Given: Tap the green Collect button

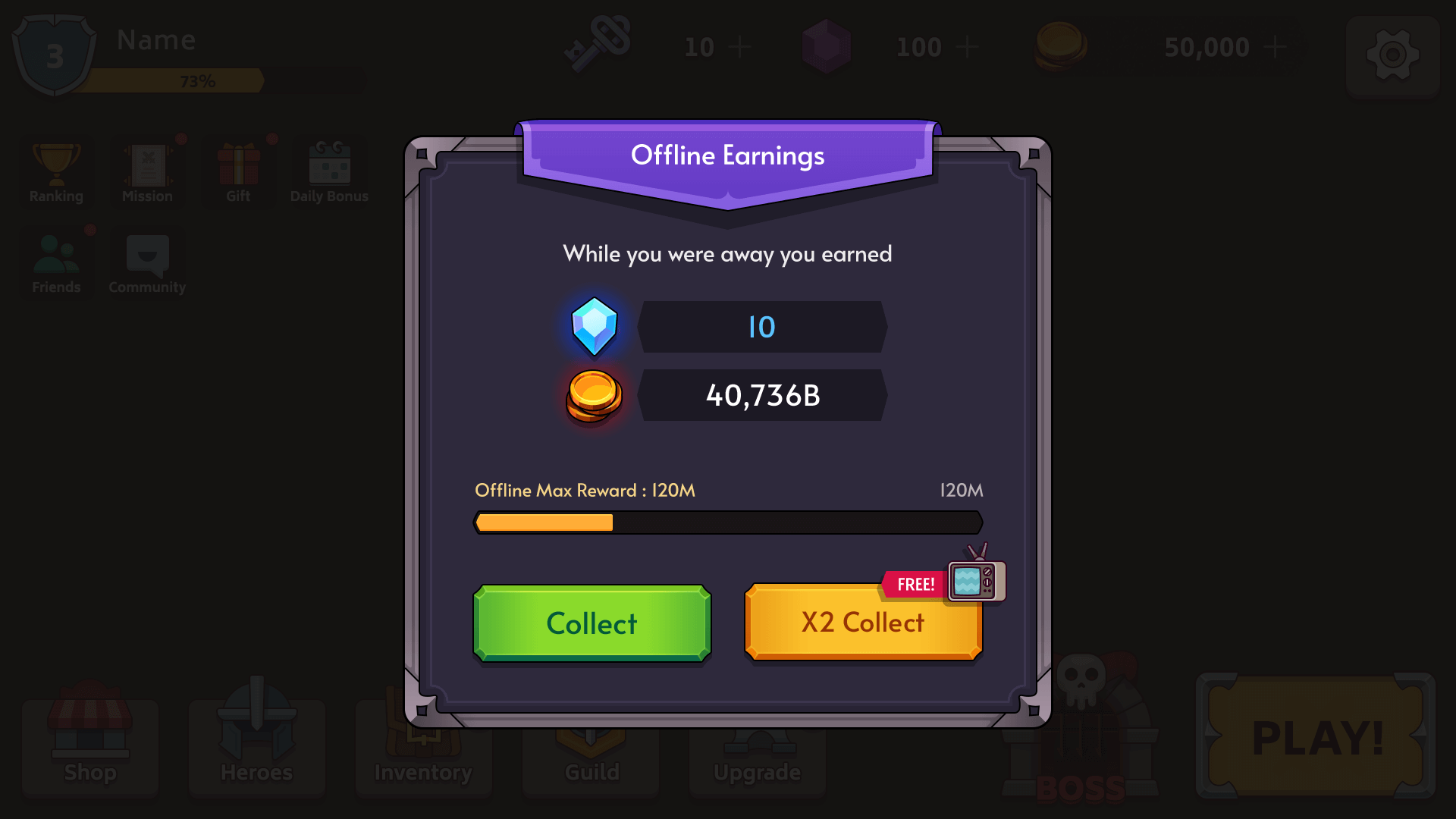Looking at the screenshot, I should pyautogui.click(x=591, y=623).
